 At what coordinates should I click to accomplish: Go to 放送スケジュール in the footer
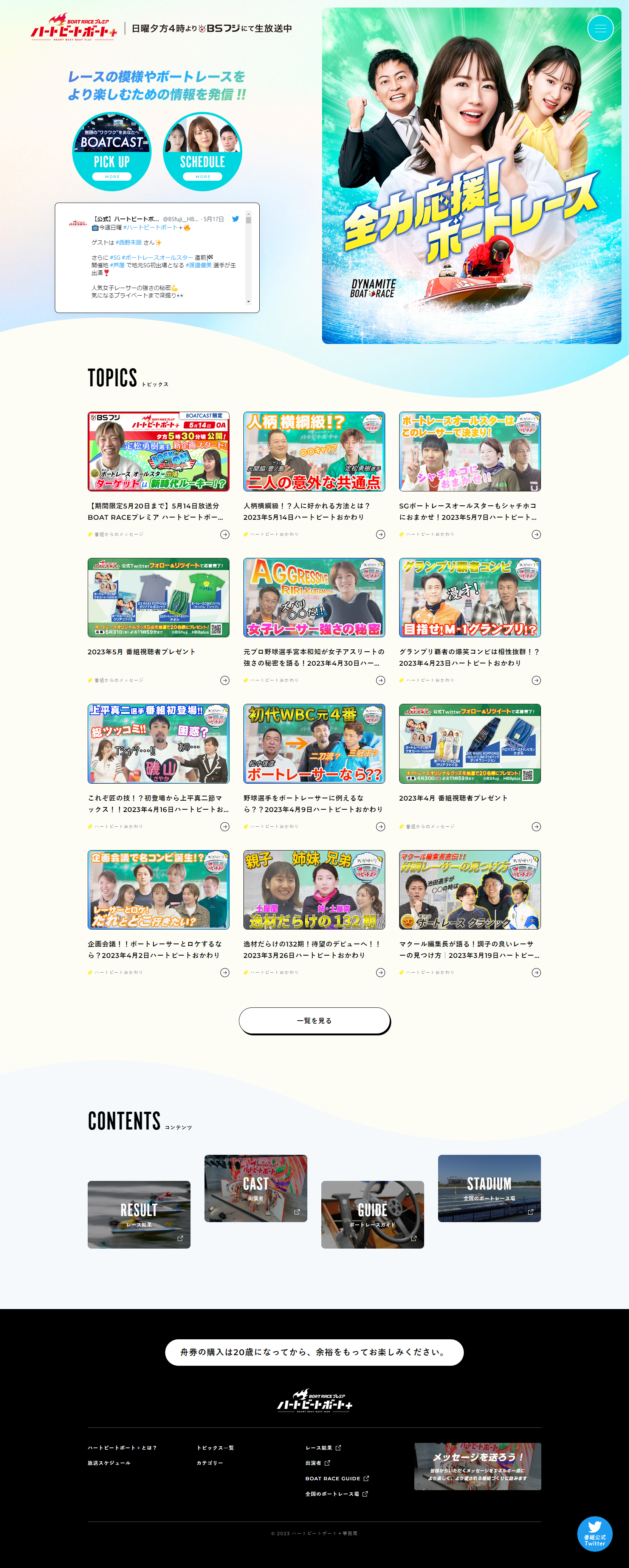(x=109, y=1463)
